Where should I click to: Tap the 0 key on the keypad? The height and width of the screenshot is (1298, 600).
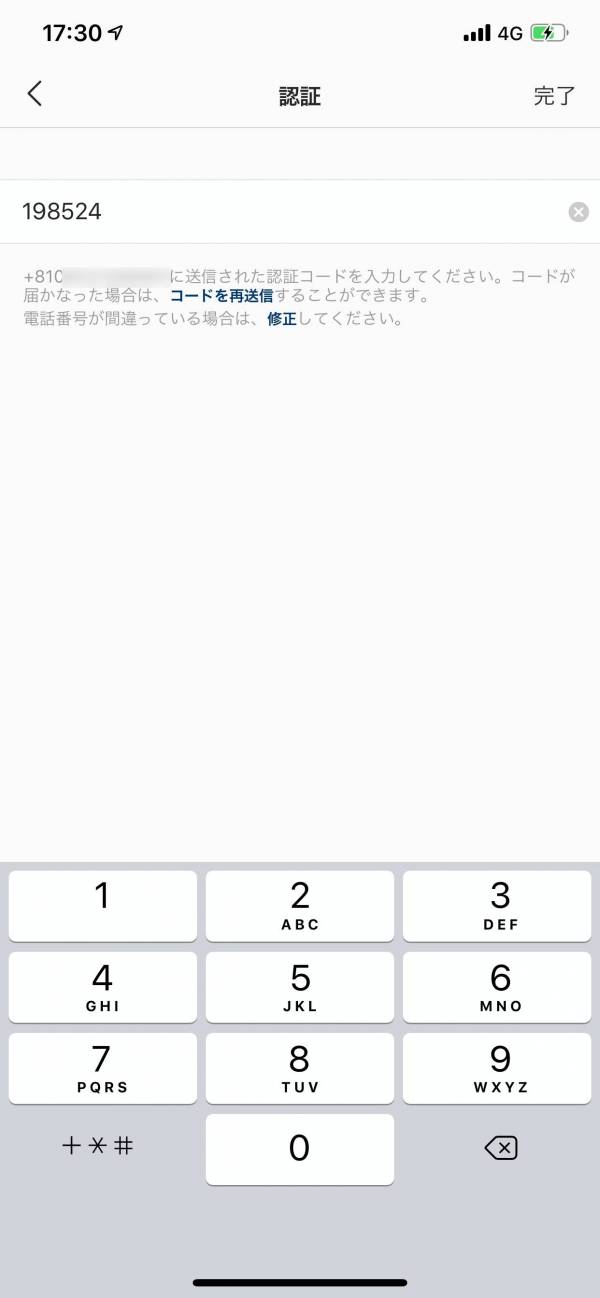[300, 1149]
